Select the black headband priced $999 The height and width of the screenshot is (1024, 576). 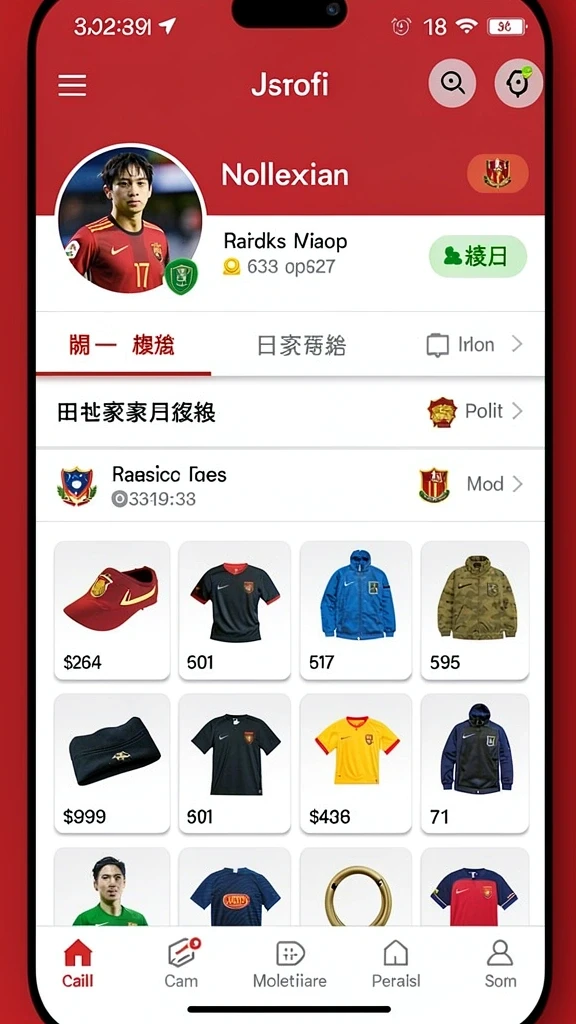pos(112,763)
